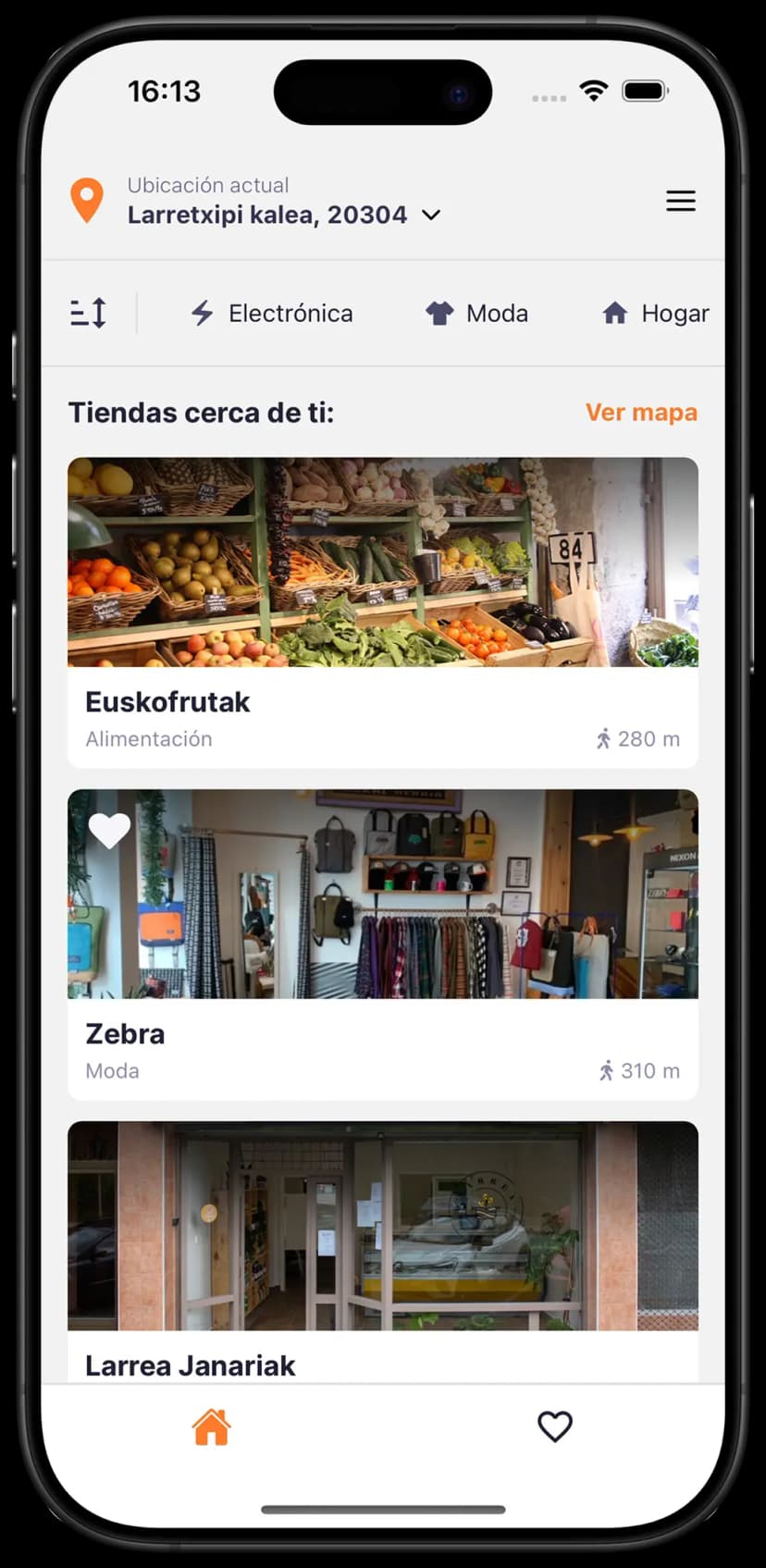Filter by Electrónica category
Image resolution: width=766 pixels, height=1568 pixels.
pyautogui.click(x=272, y=314)
